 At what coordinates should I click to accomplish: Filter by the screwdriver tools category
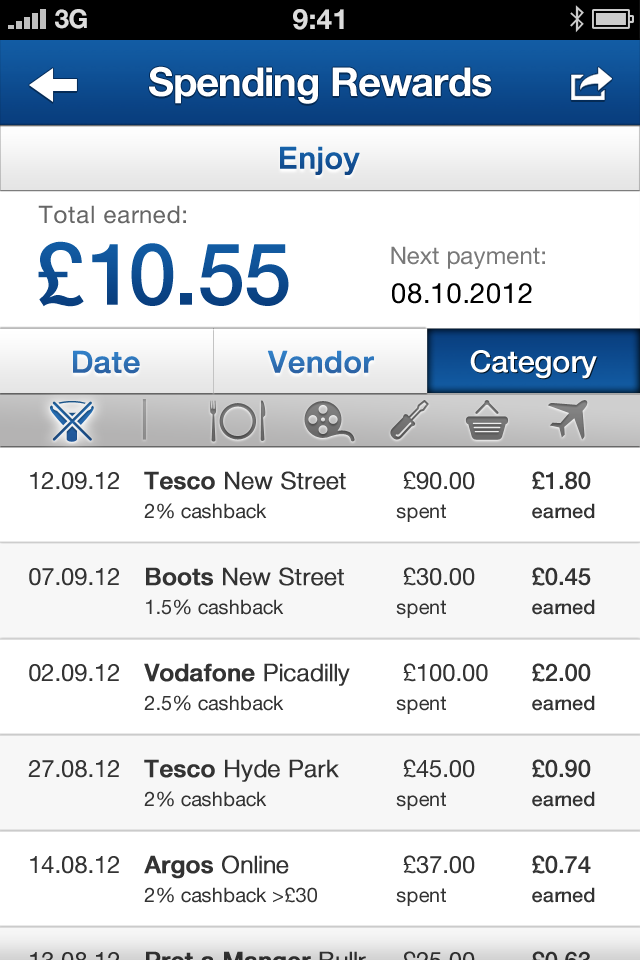pos(409,421)
